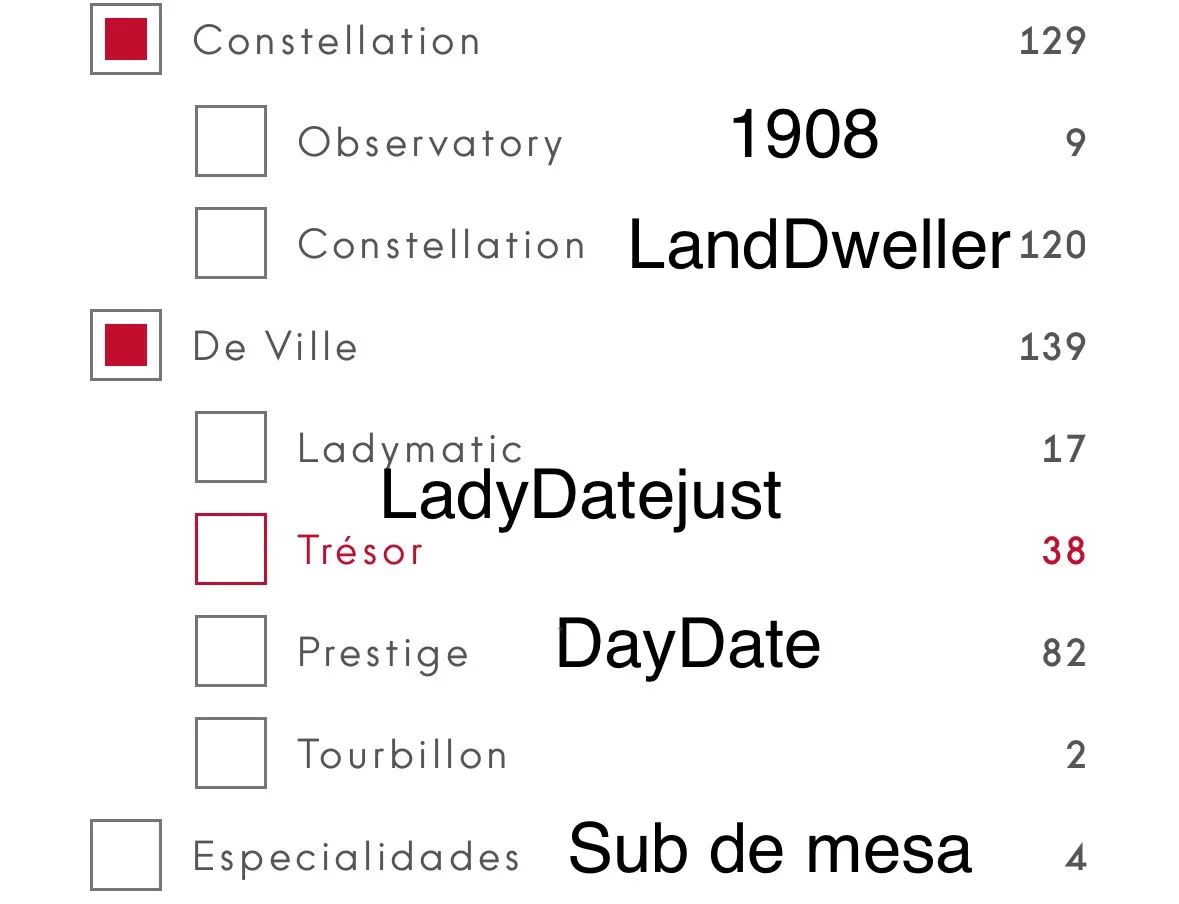Tick the Constellation sub-option showing 120
This screenshot has width=1179, height=904.
(x=231, y=243)
